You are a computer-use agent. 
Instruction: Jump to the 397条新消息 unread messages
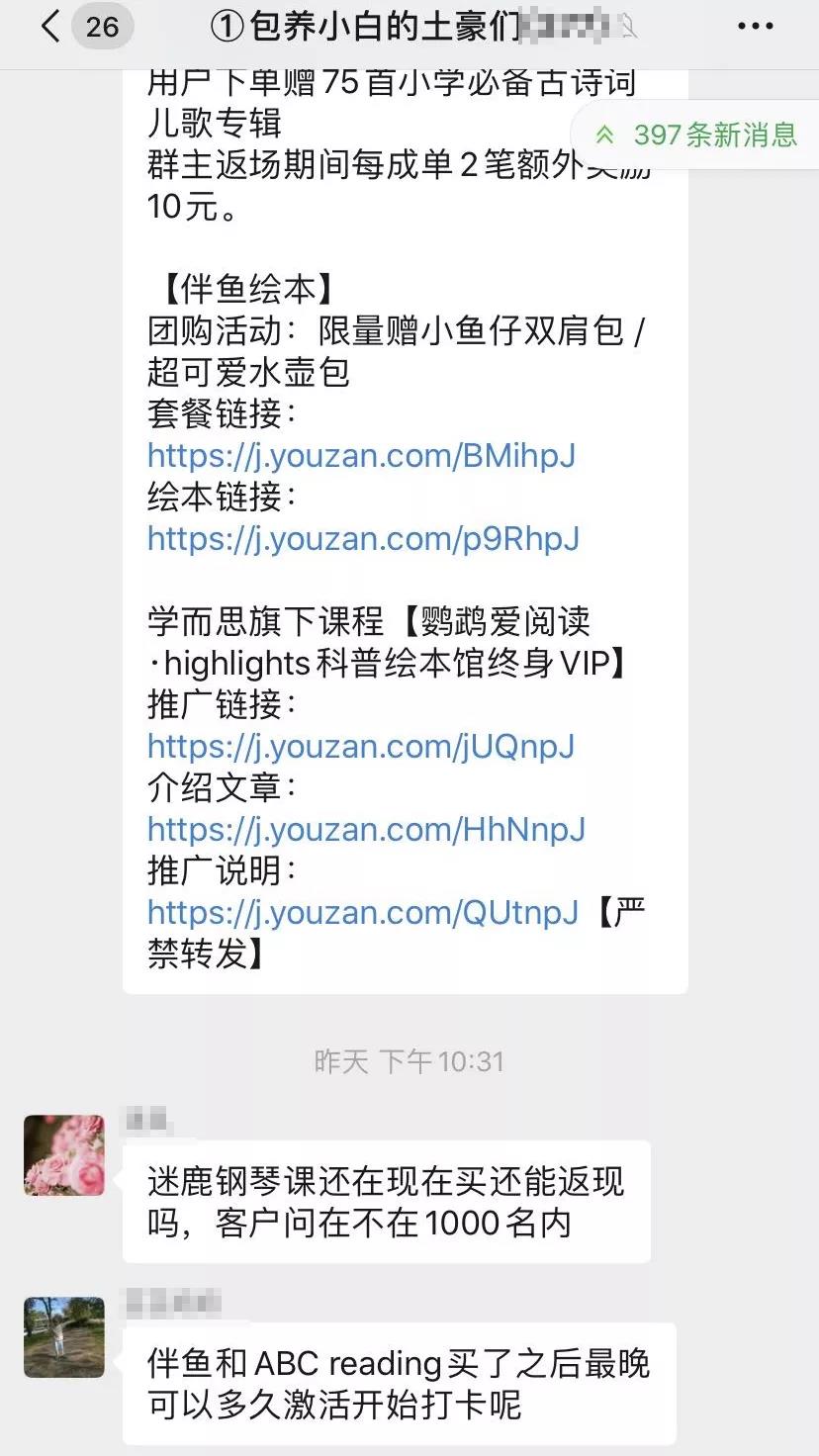pyautogui.click(x=698, y=135)
